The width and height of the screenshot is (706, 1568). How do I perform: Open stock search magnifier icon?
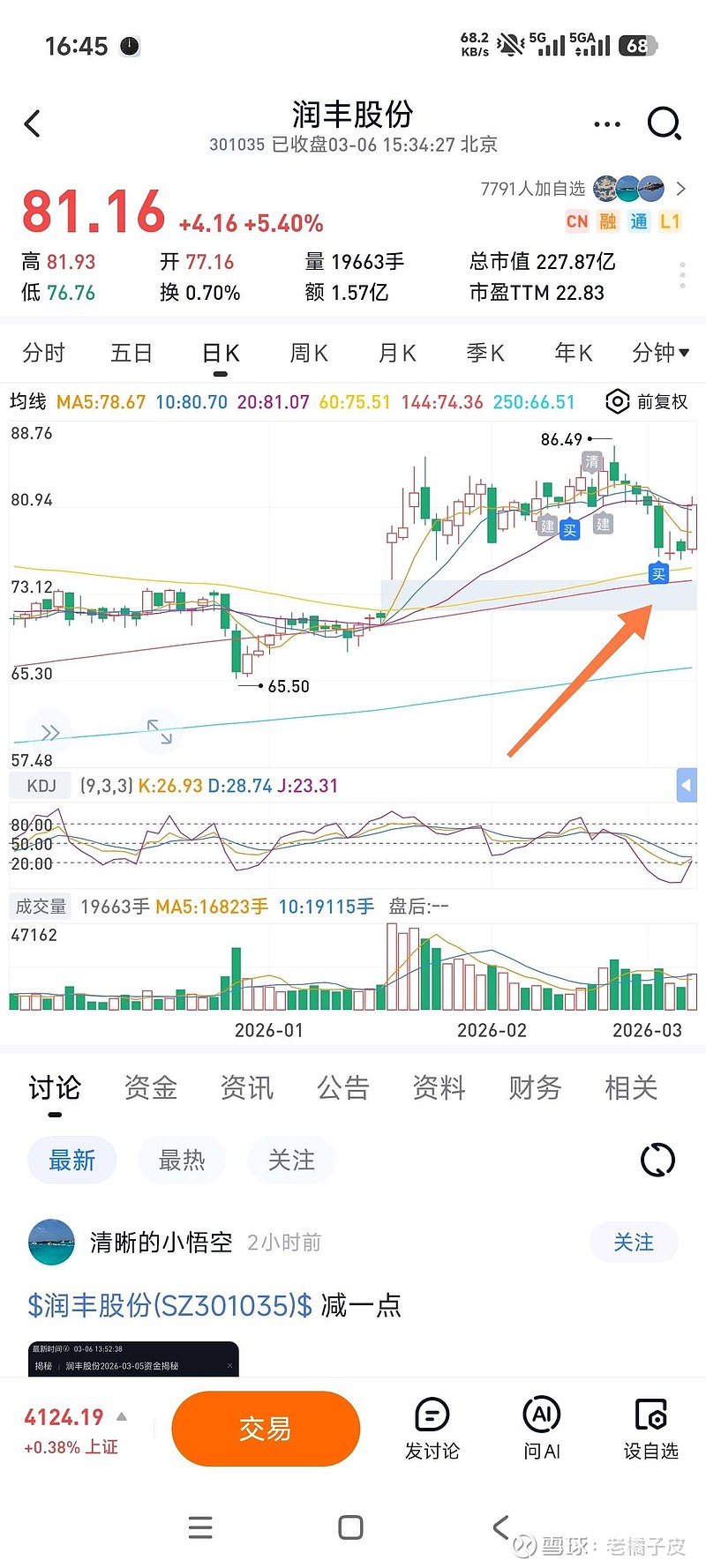coord(664,123)
